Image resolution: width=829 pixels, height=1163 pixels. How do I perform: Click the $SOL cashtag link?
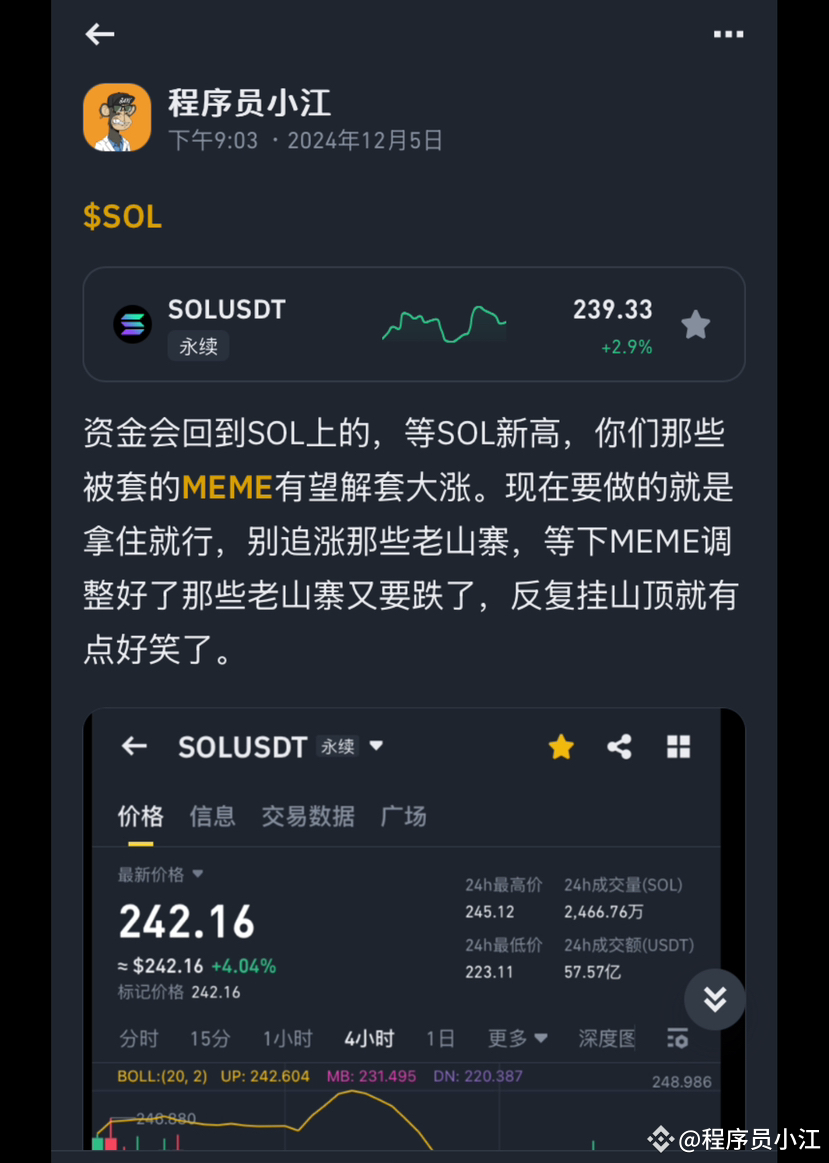(x=122, y=215)
